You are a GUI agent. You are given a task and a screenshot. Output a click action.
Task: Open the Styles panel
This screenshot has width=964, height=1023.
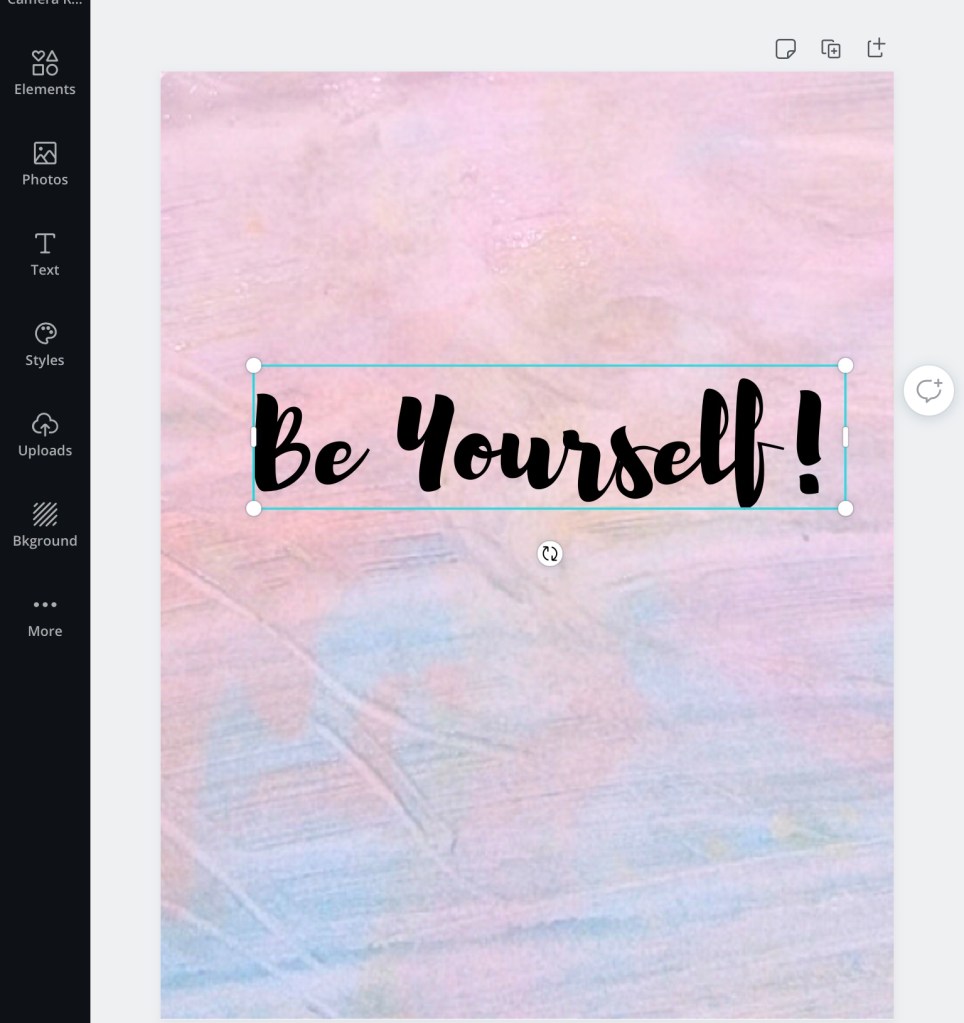point(45,344)
